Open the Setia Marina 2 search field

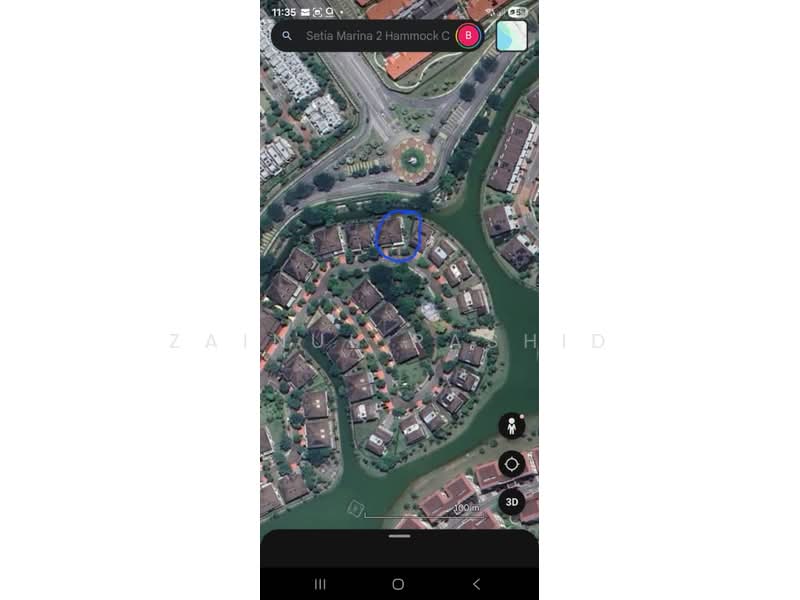(x=375, y=36)
